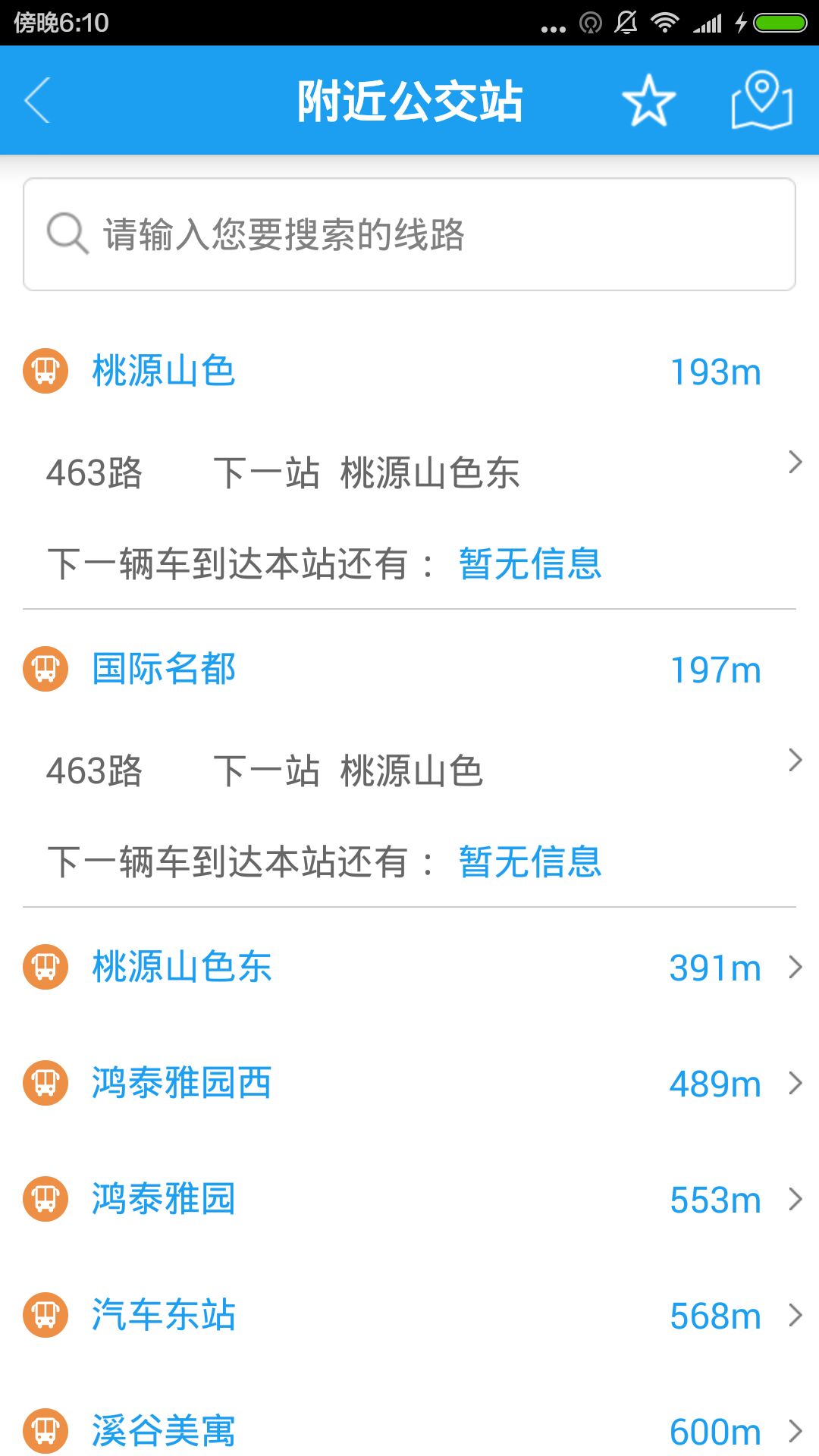The width and height of the screenshot is (819, 1456).
Task: Click the bus icon next to 溪谷美寓
Action: click(x=45, y=1432)
